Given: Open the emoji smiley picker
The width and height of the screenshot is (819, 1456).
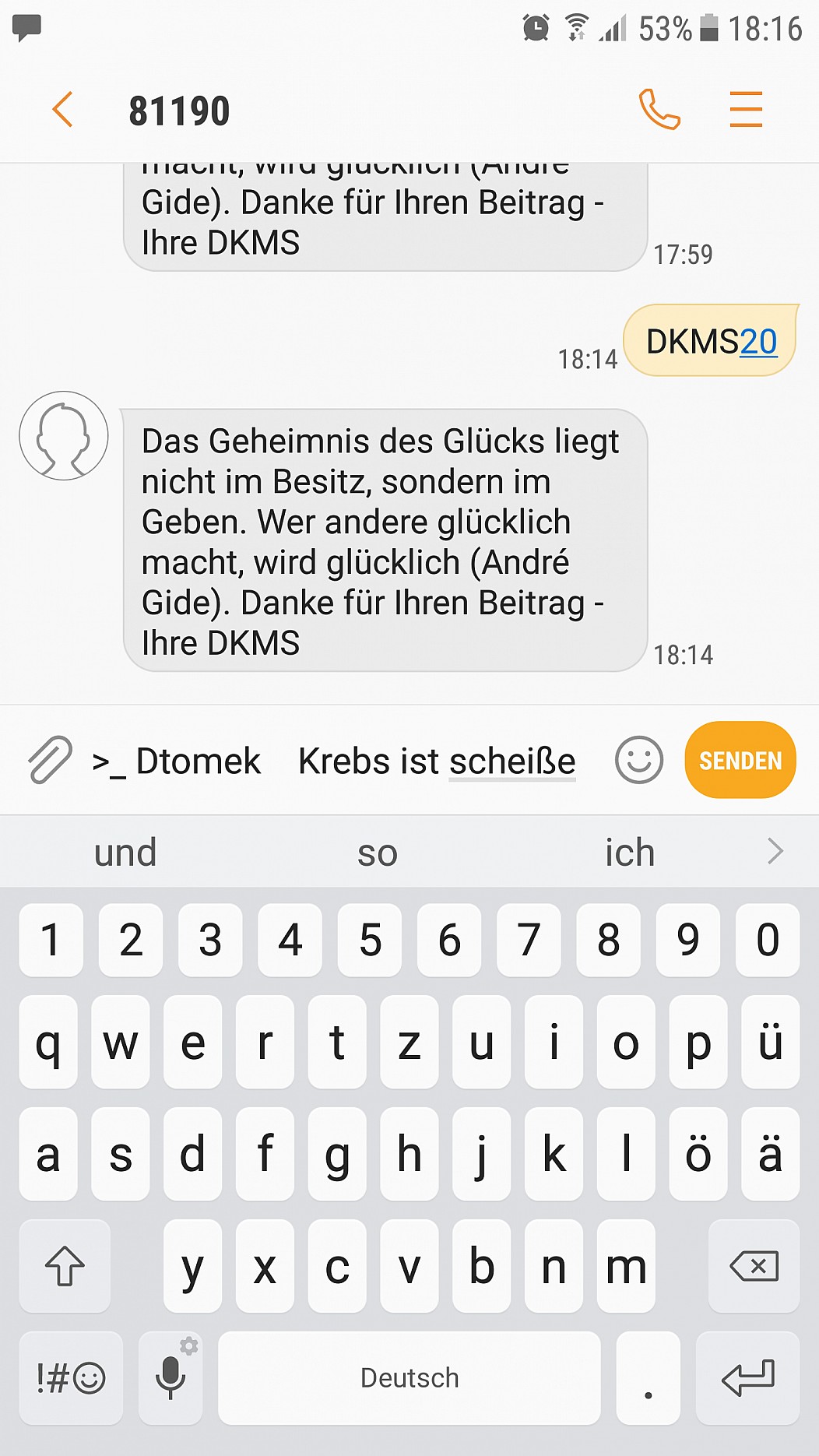Looking at the screenshot, I should [x=639, y=760].
